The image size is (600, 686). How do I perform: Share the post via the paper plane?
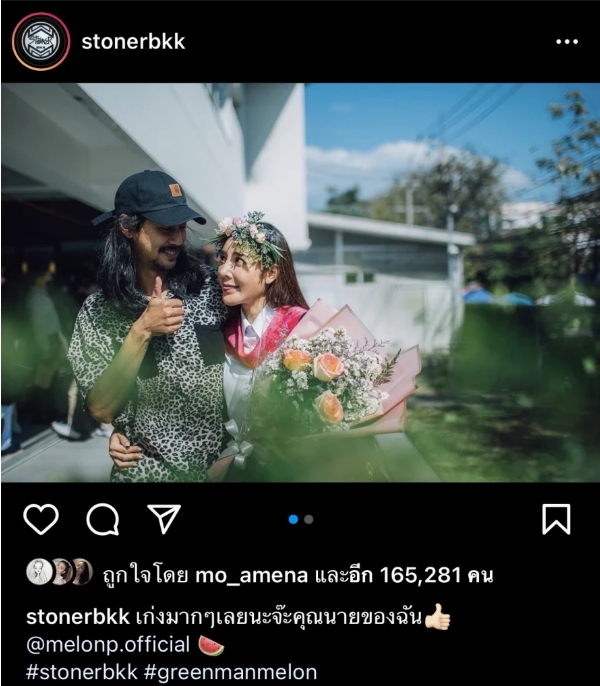pyautogui.click(x=163, y=518)
